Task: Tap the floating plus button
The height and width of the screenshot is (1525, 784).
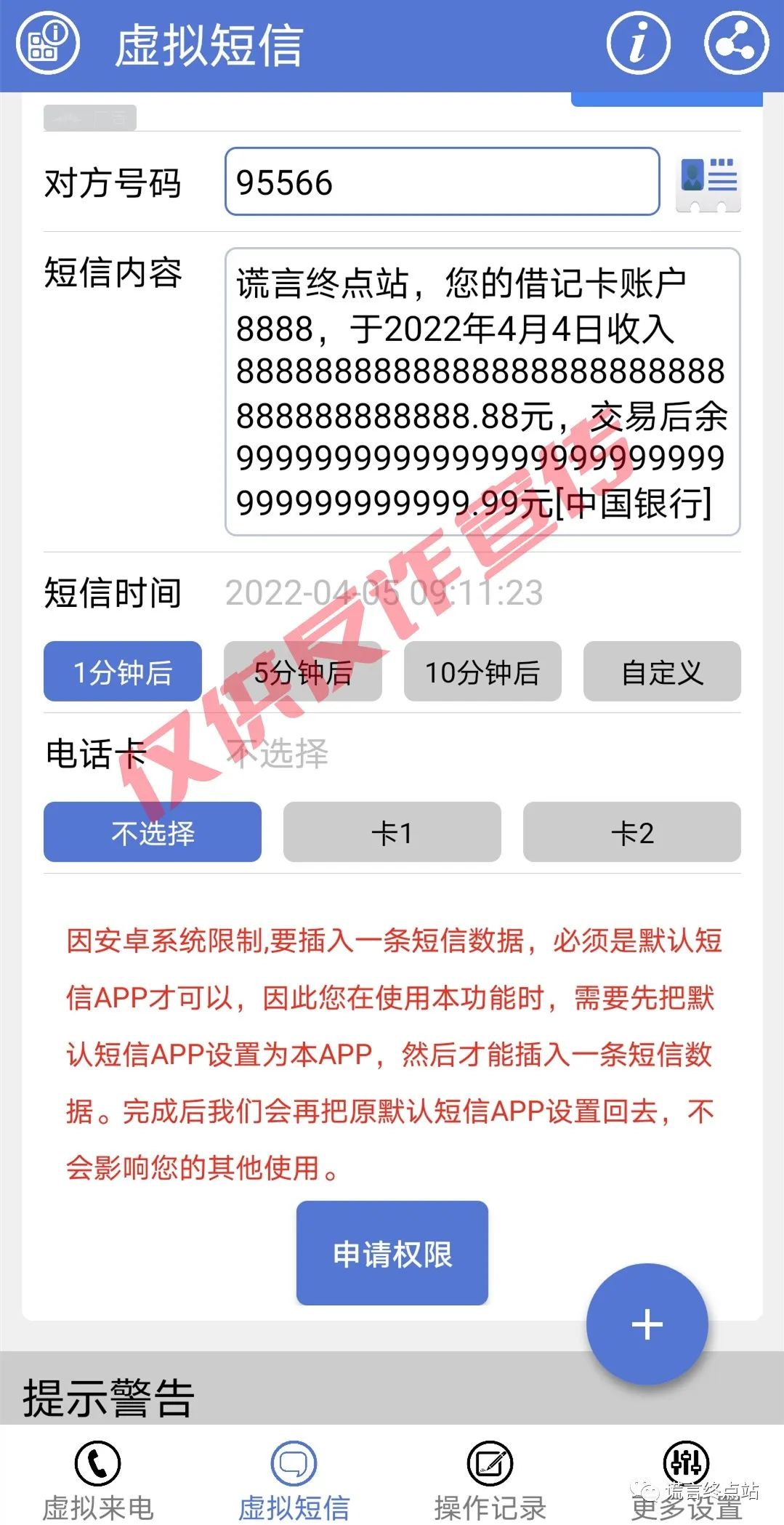Action: point(647,1324)
